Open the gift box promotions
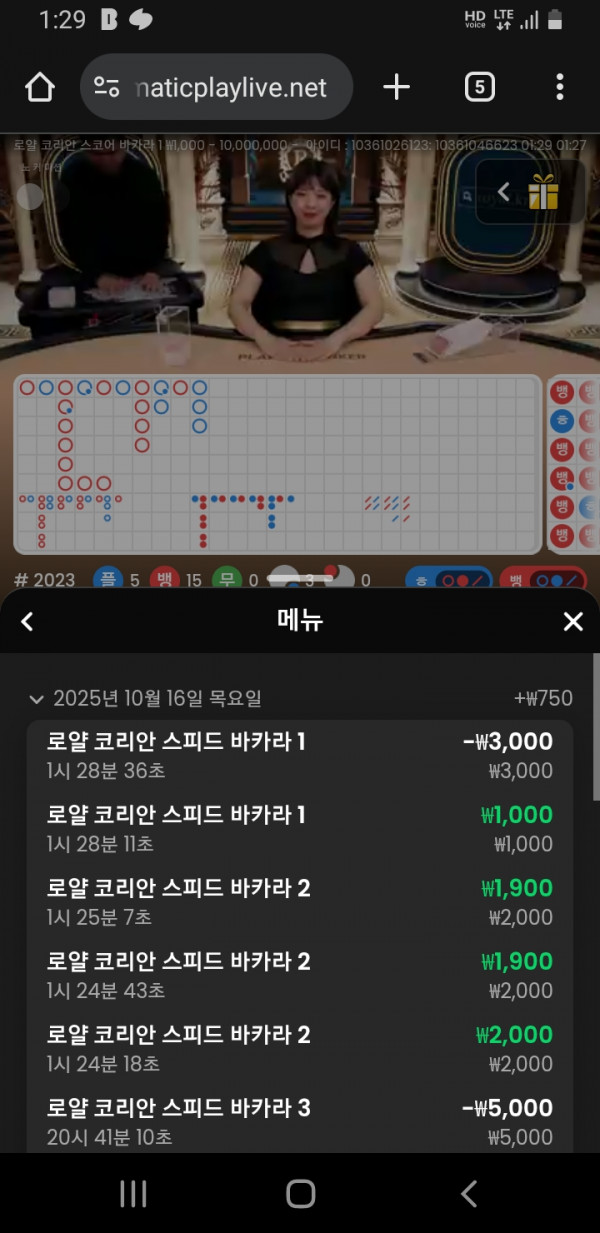Viewport: 600px width, 1233px height. (543, 191)
